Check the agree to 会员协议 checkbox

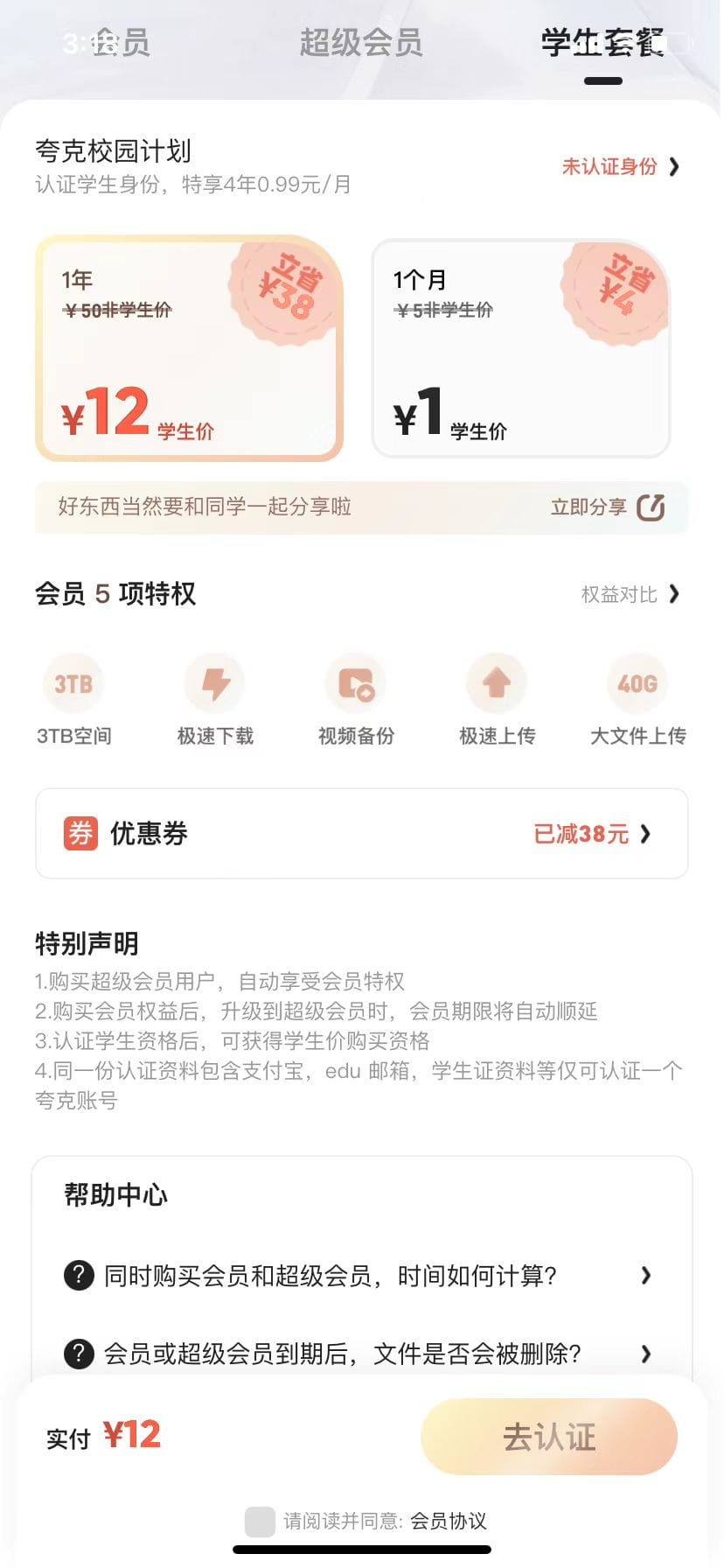(x=260, y=1521)
